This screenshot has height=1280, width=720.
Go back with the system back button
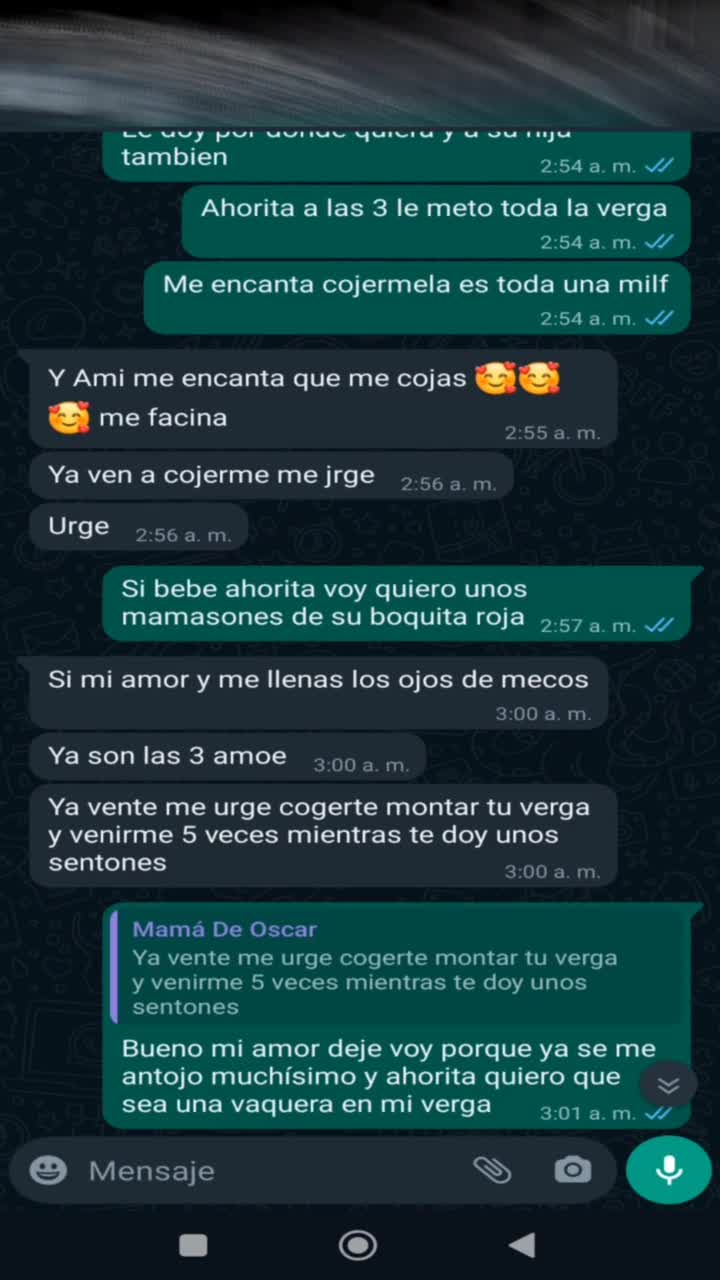[522, 1245]
